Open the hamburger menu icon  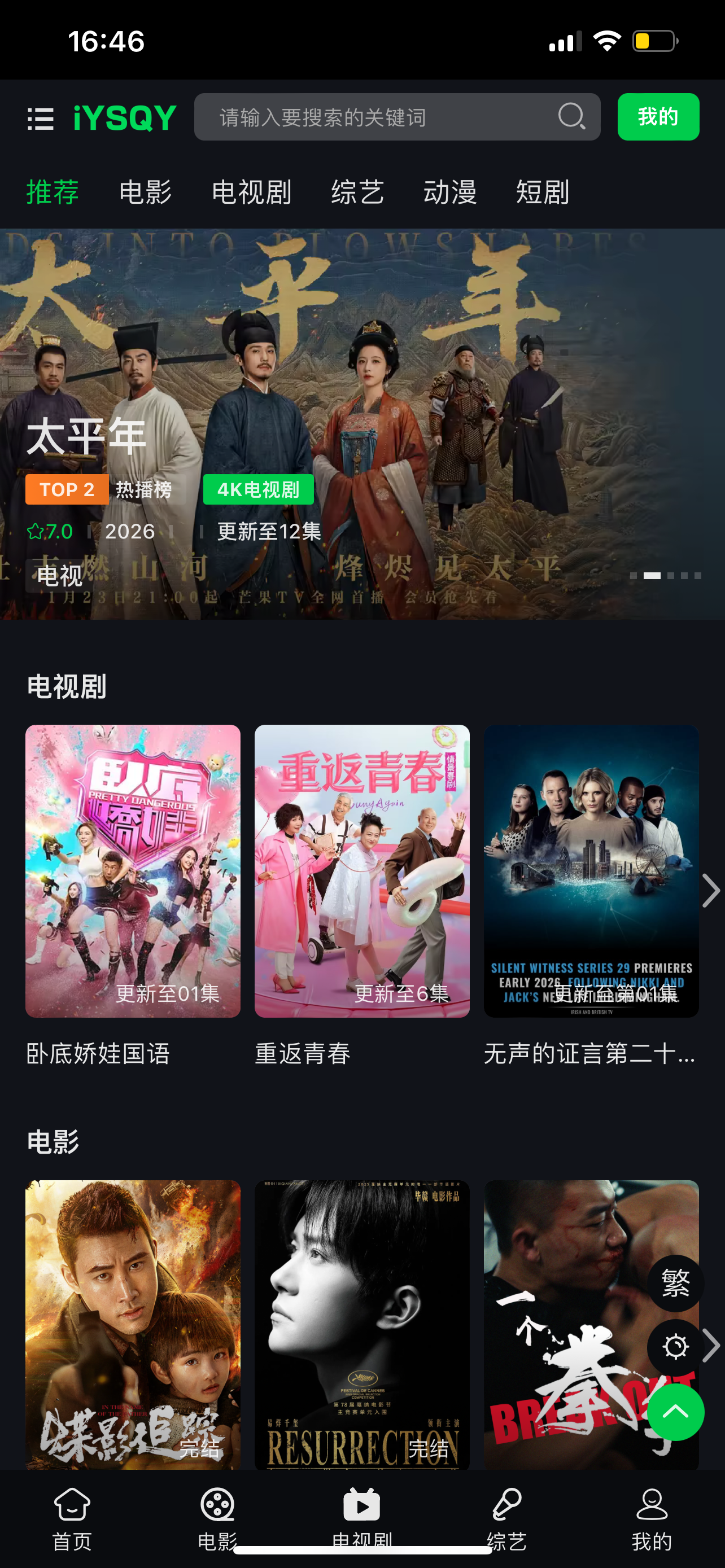[41, 118]
